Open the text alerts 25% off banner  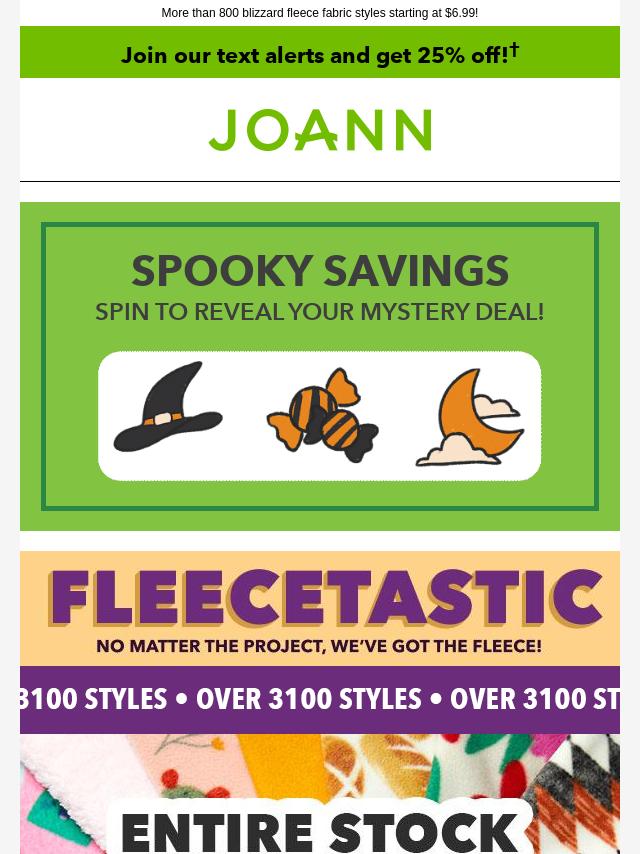click(x=319, y=54)
